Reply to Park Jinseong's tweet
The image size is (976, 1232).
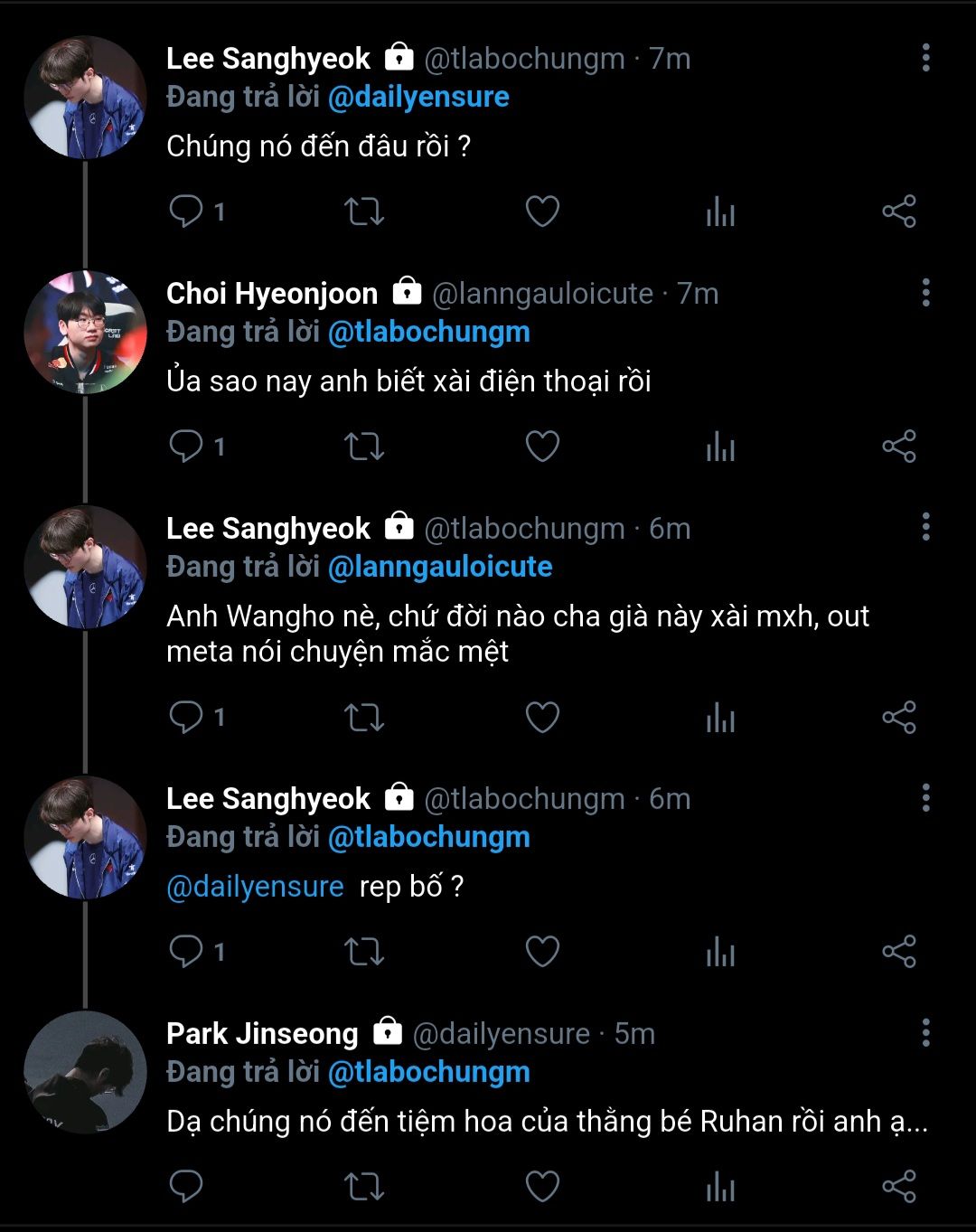point(186,1186)
